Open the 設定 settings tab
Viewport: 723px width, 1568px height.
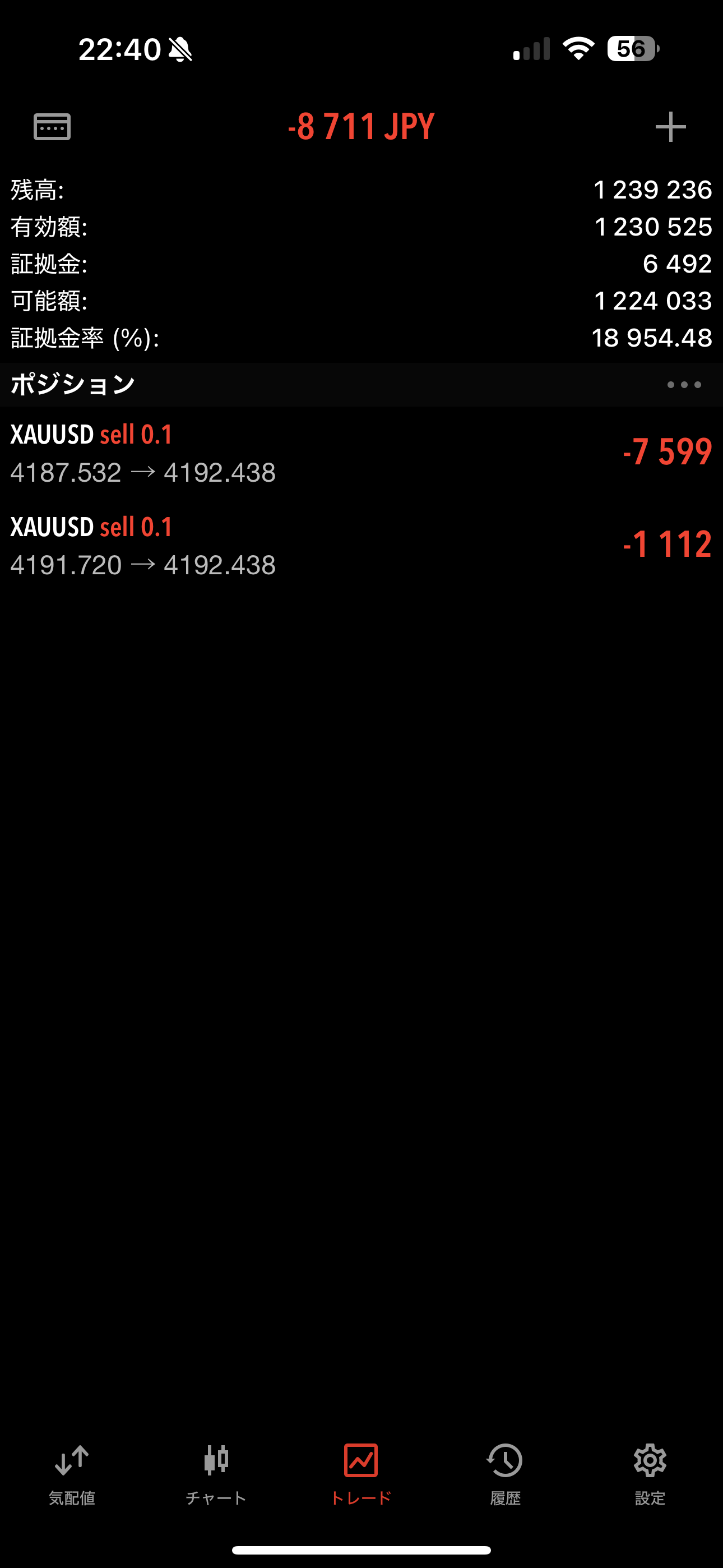pos(650,1474)
